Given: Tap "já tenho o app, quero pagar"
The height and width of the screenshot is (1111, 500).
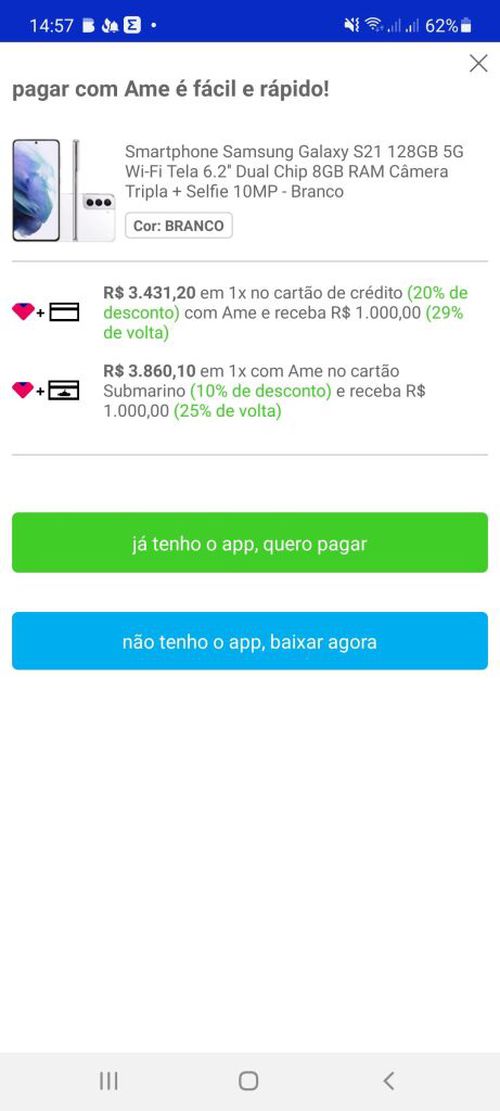Looking at the screenshot, I should click(x=250, y=543).
